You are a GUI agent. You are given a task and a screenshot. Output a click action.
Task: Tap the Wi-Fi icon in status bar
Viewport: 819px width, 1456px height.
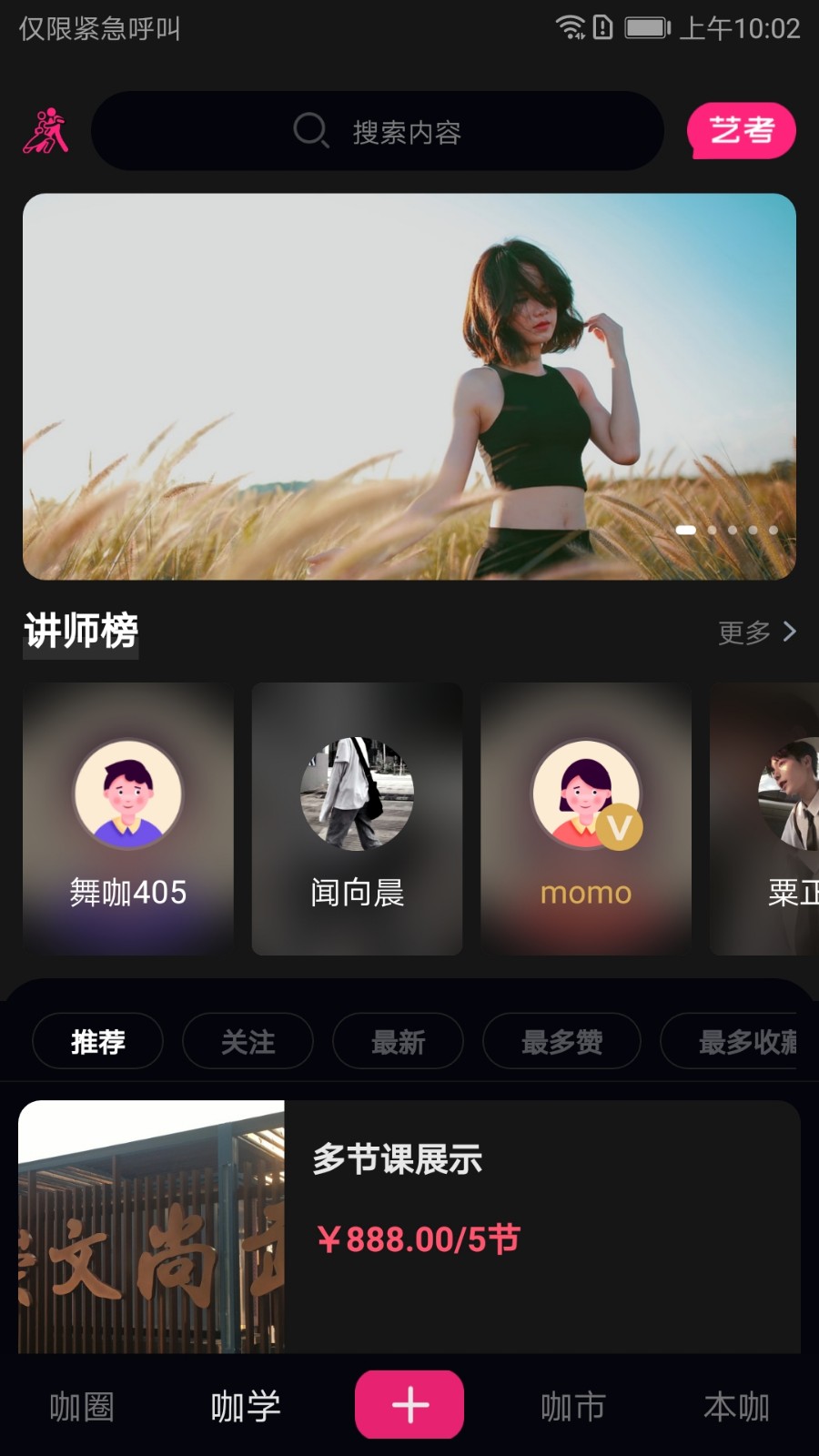click(x=571, y=27)
